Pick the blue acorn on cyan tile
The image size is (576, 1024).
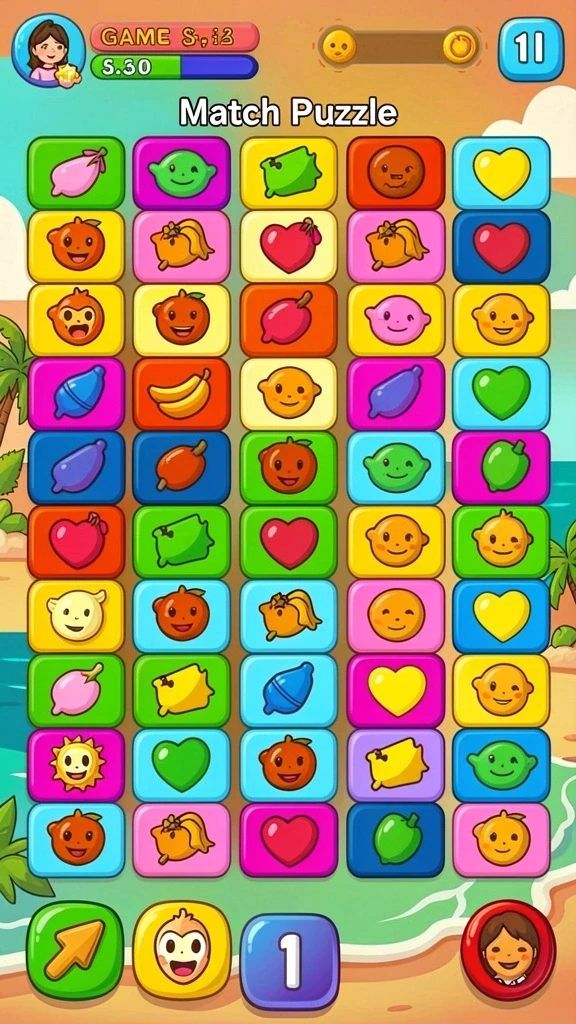(289, 690)
